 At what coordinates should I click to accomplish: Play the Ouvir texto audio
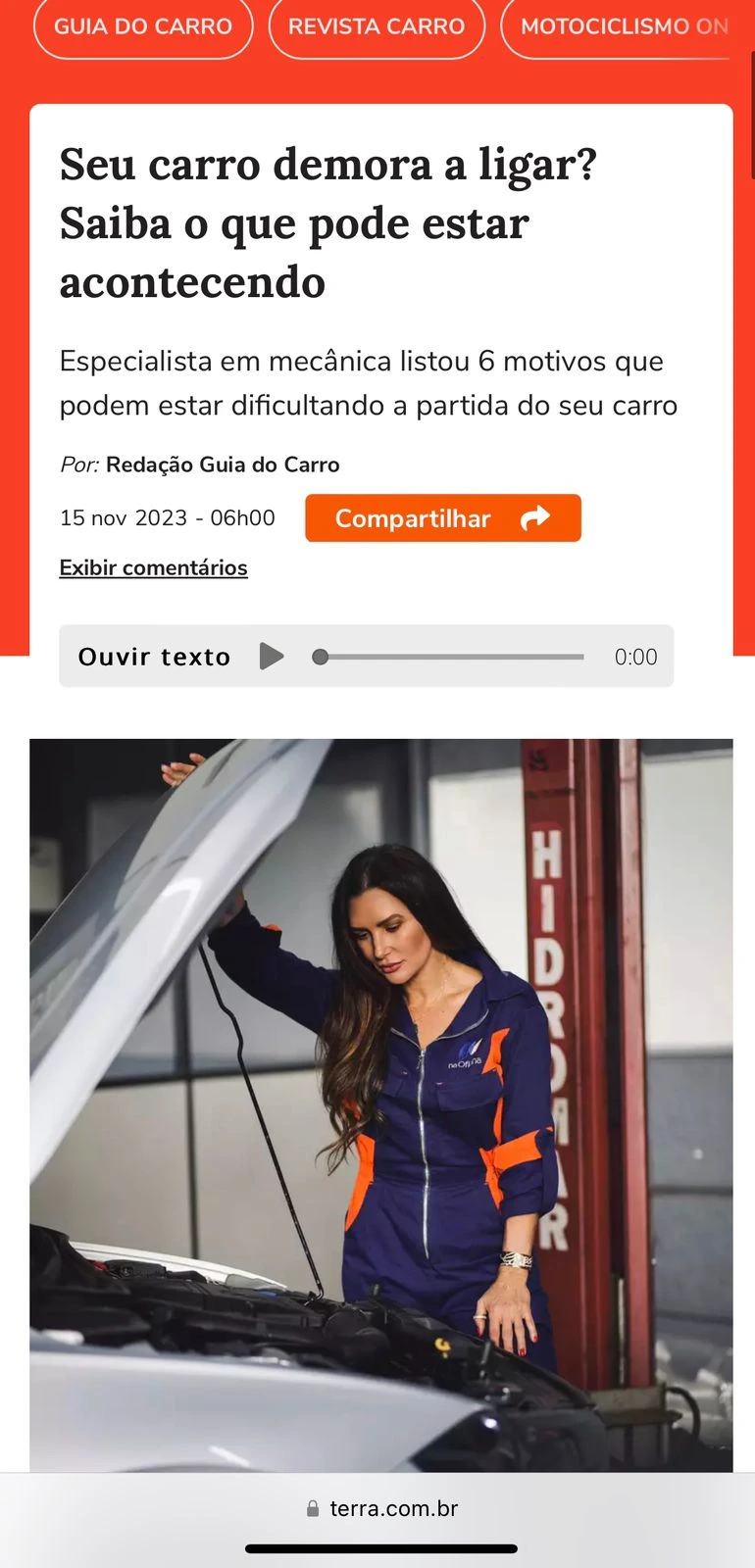pyautogui.click(x=272, y=657)
